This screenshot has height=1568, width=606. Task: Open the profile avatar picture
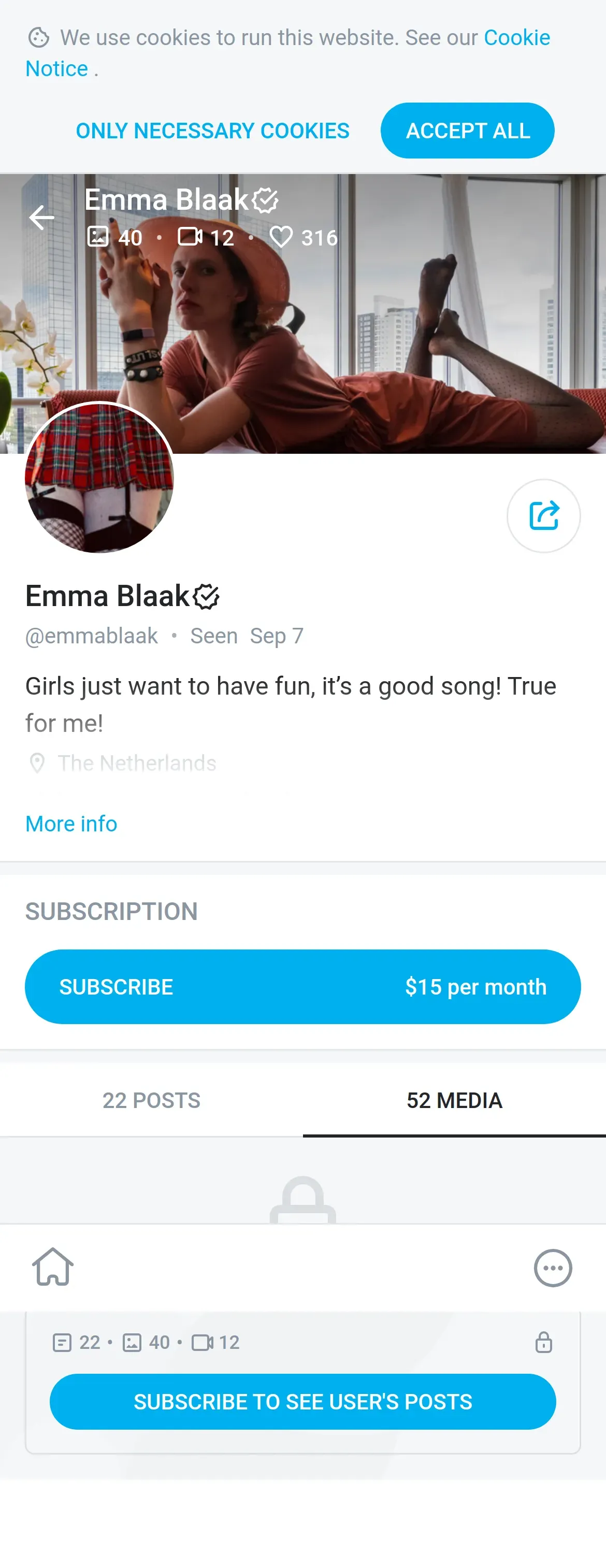[x=99, y=478]
